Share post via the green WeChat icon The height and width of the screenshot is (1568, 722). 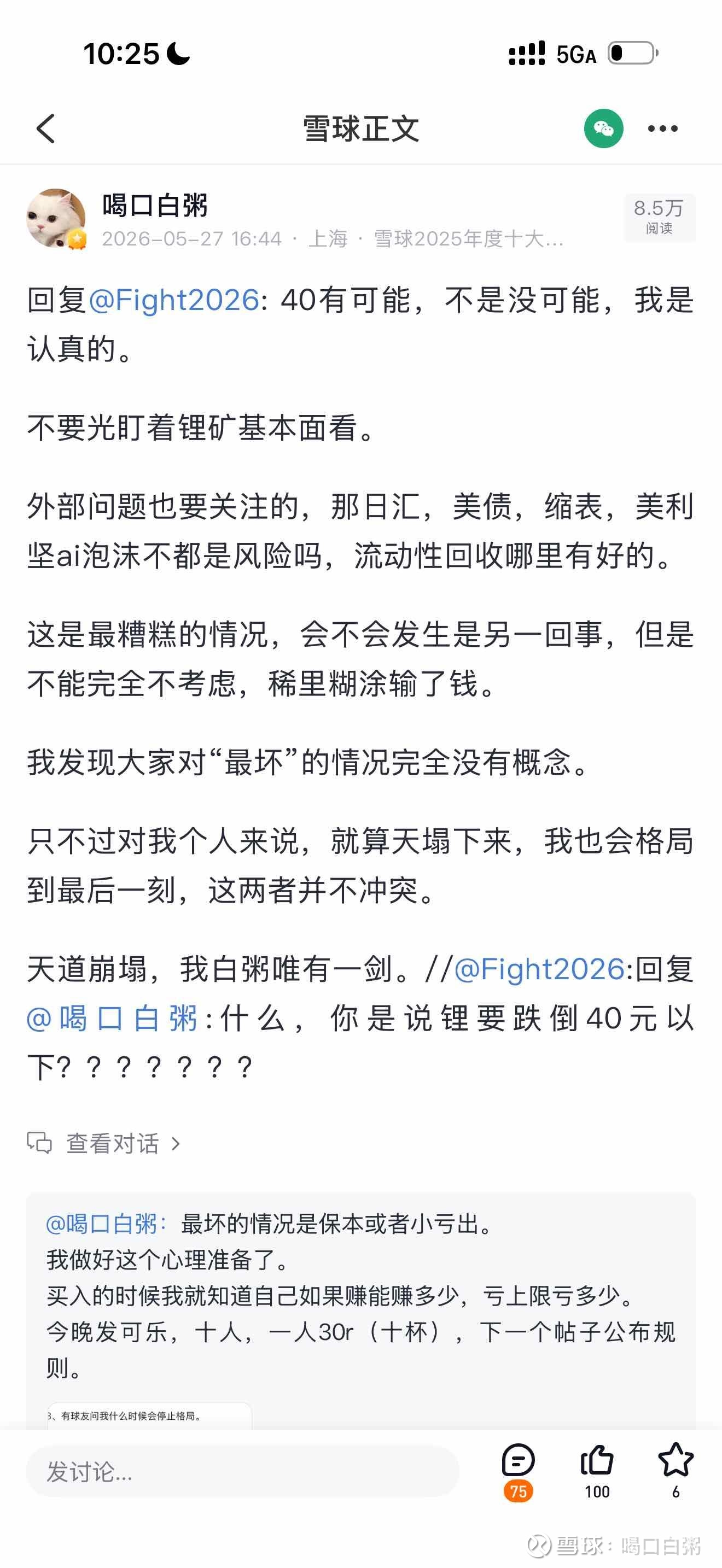(x=603, y=128)
